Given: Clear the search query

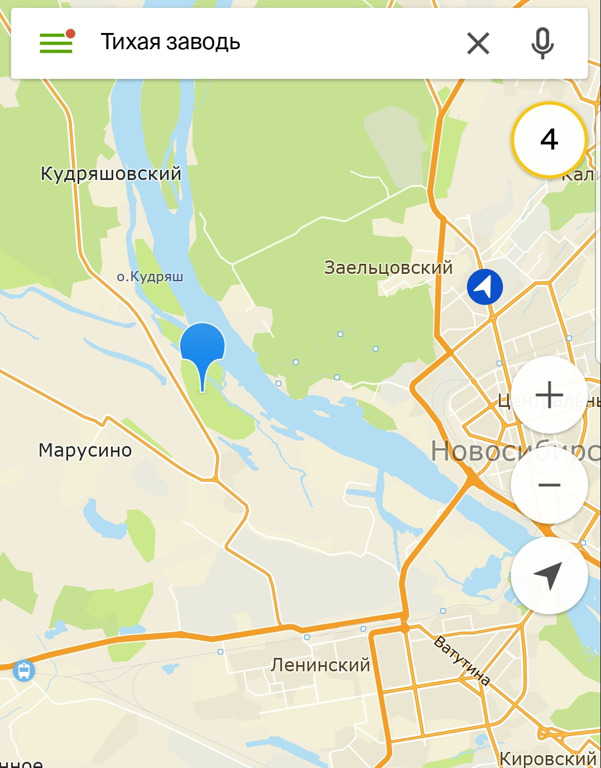Looking at the screenshot, I should tap(478, 43).
